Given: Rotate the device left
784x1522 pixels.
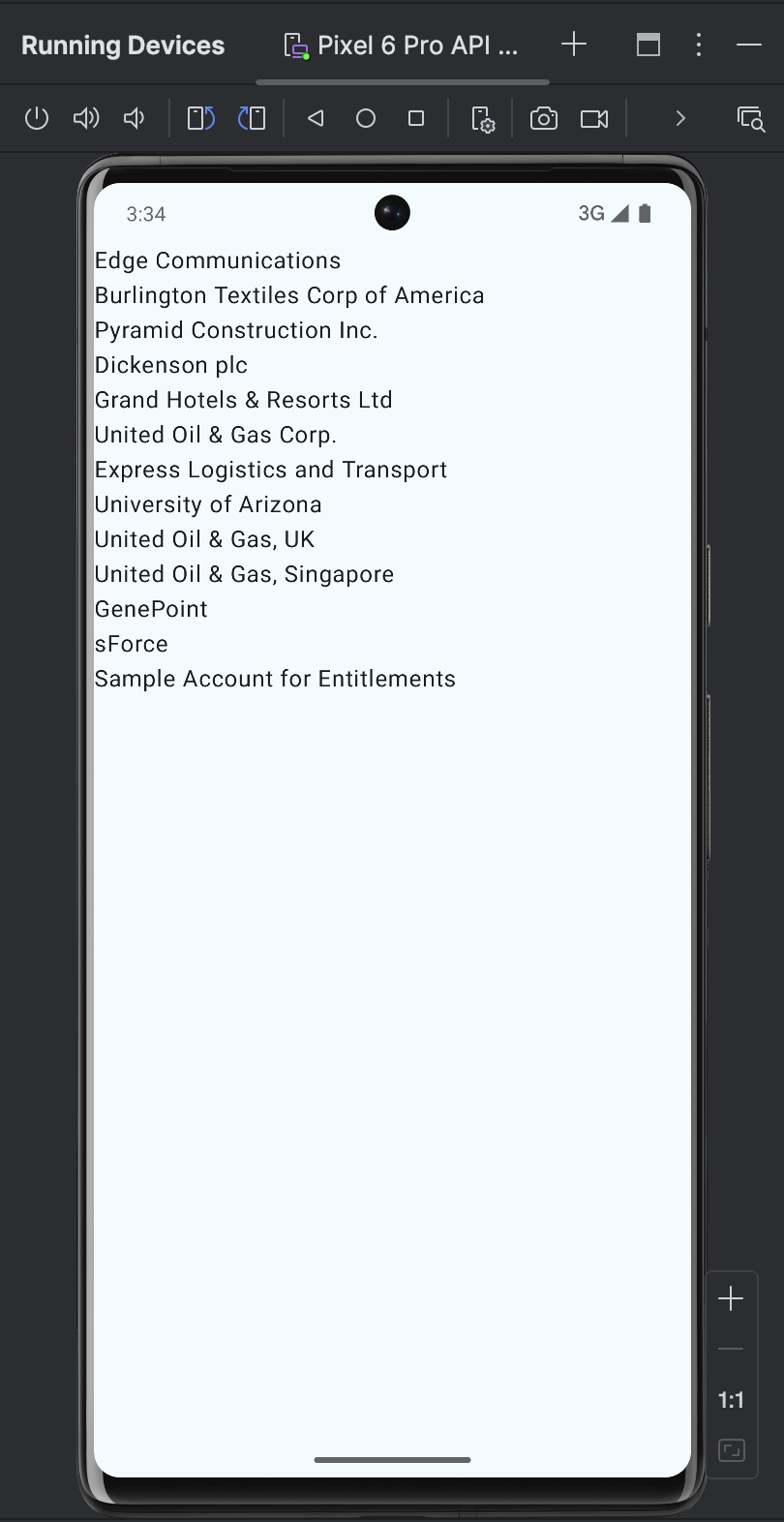Looking at the screenshot, I should [200, 118].
